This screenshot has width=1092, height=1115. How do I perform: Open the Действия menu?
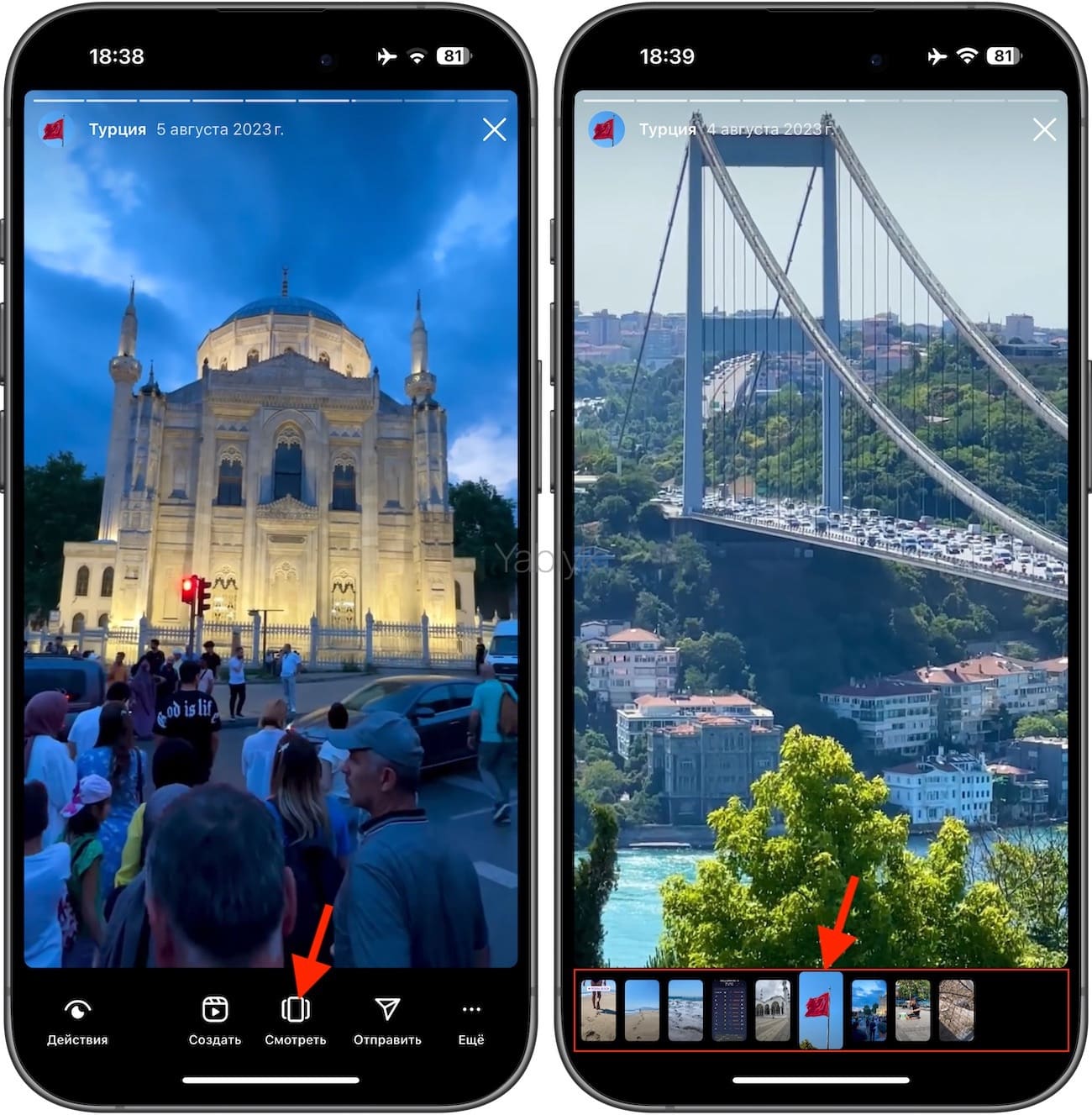pos(77,1021)
